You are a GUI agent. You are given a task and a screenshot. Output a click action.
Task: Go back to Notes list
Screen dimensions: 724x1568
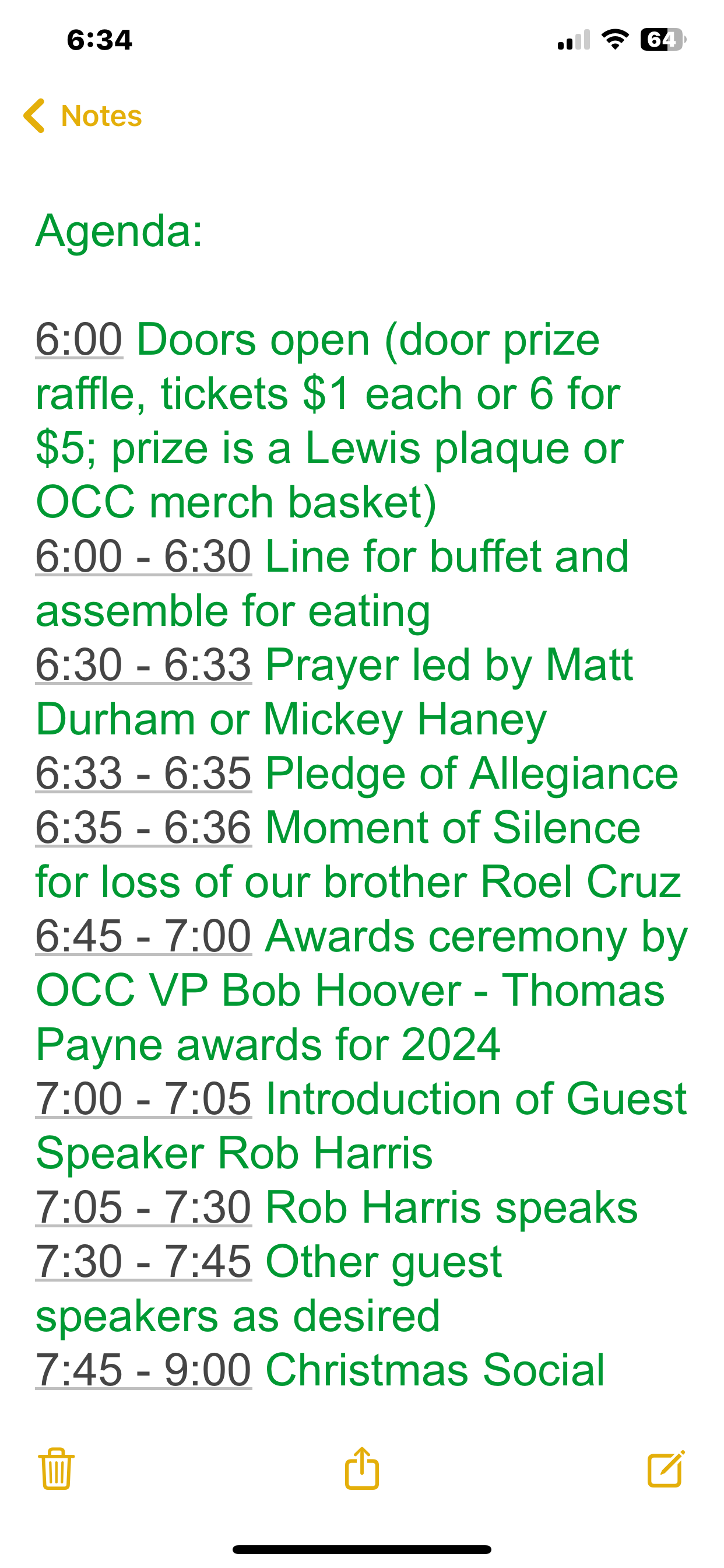tap(83, 116)
